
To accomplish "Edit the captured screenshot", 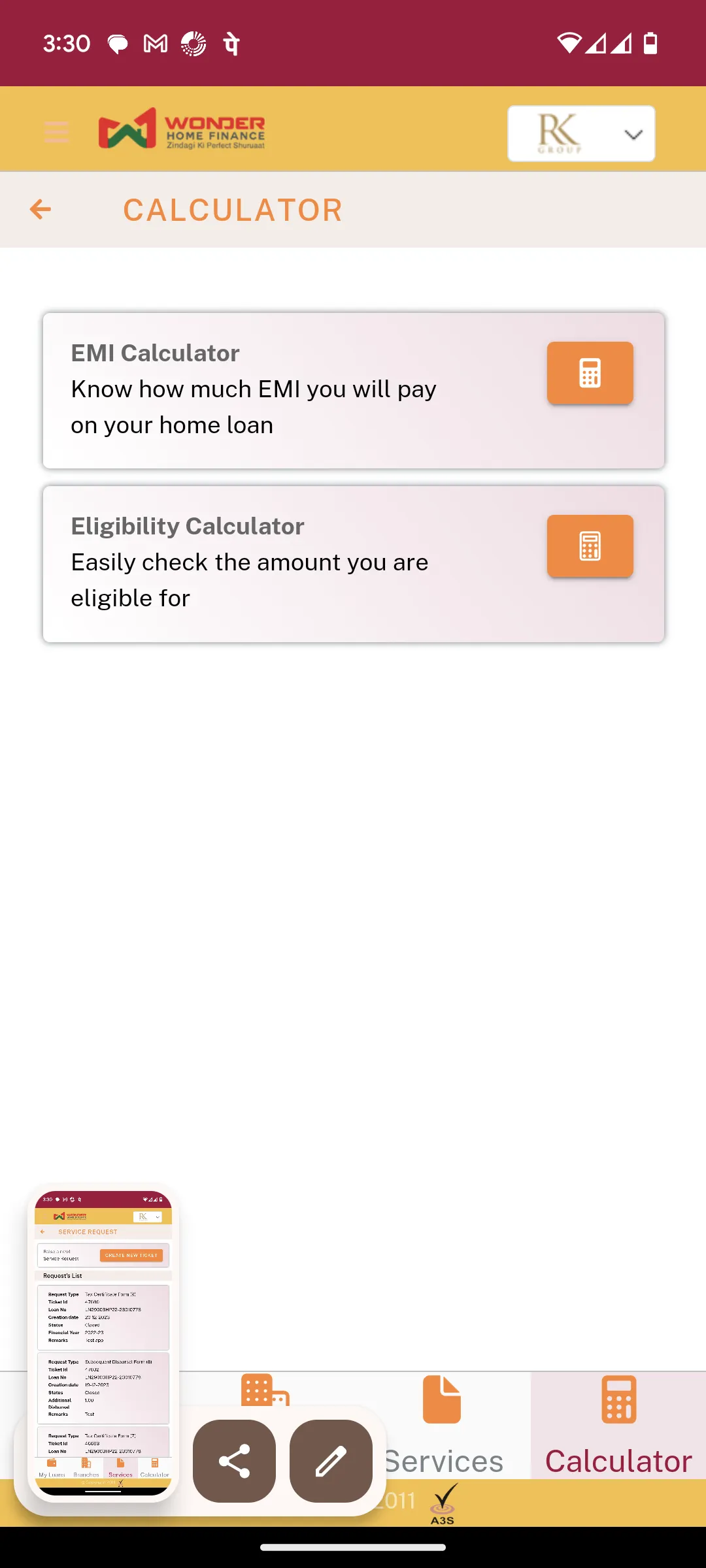I will [x=331, y=1461].
